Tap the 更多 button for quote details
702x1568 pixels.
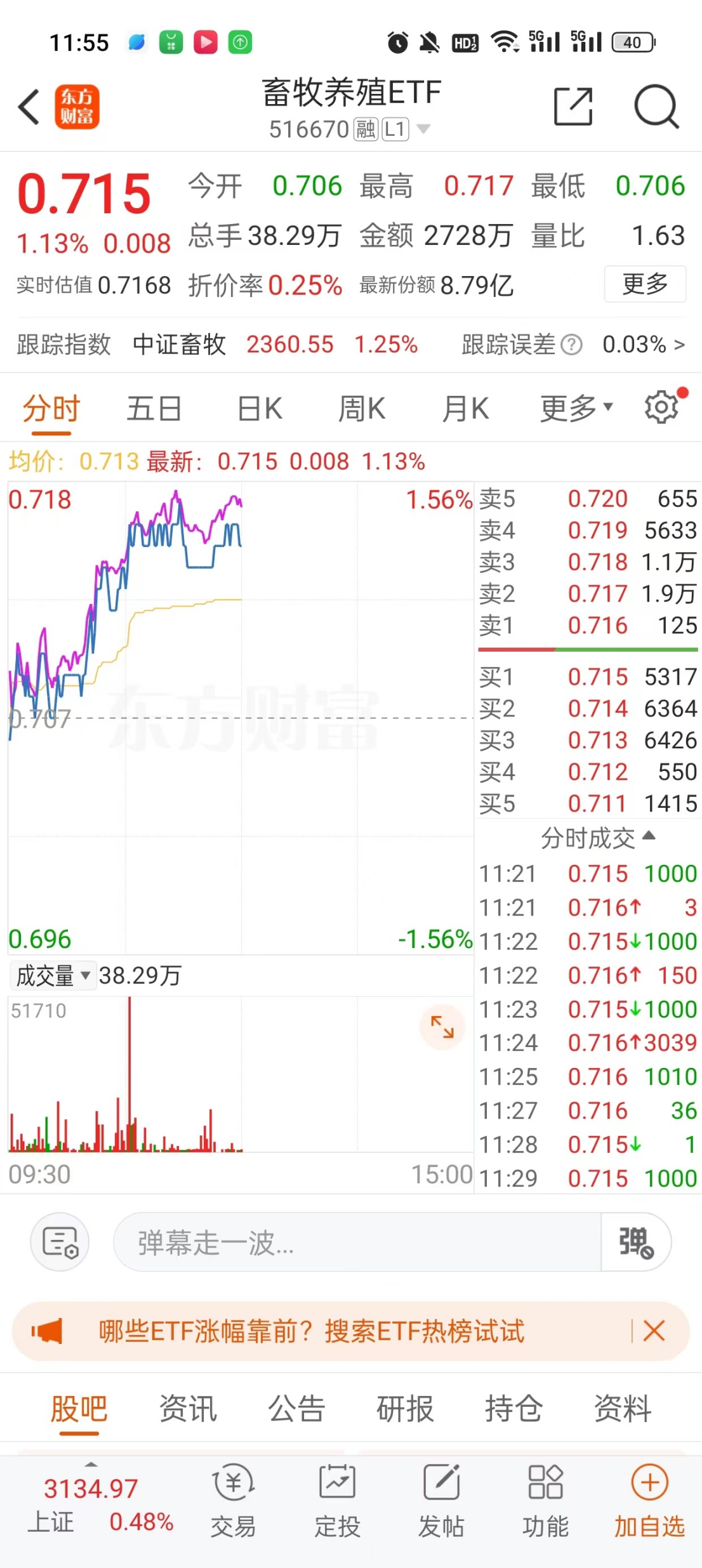tap(644, 284)
